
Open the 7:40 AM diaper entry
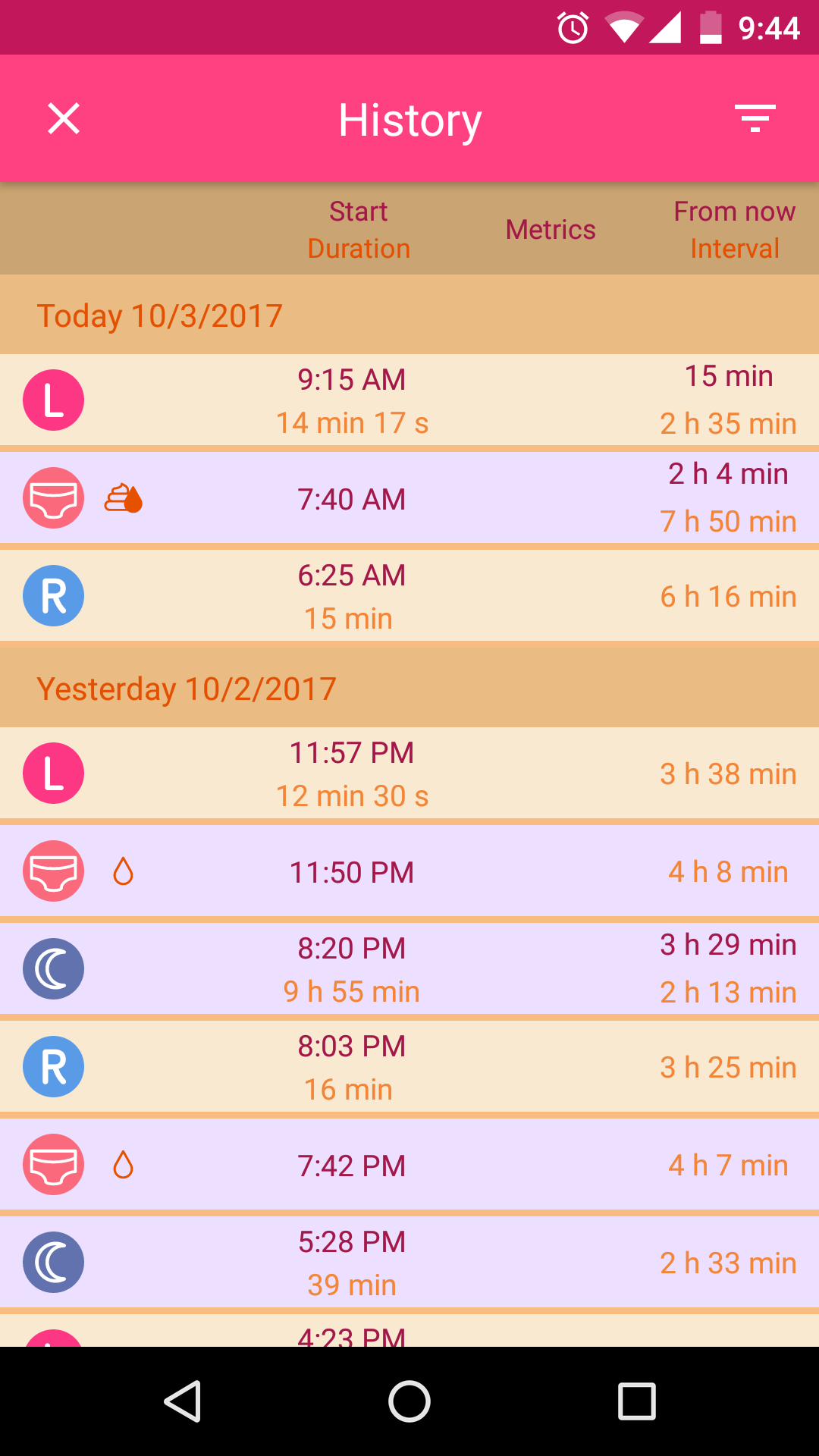click(x=409, y=498)
